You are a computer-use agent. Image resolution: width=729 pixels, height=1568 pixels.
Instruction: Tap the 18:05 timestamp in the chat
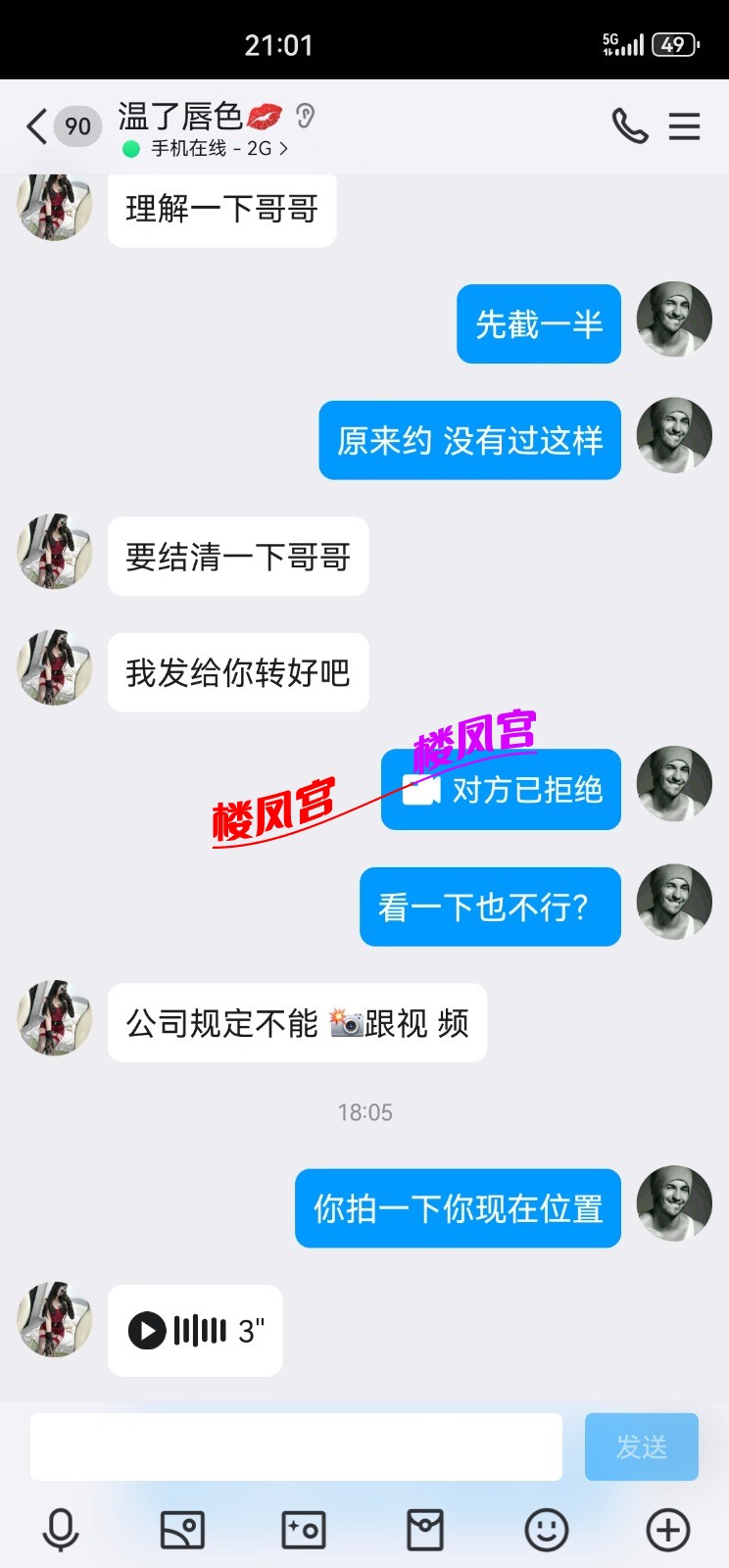click(364, 1111)
